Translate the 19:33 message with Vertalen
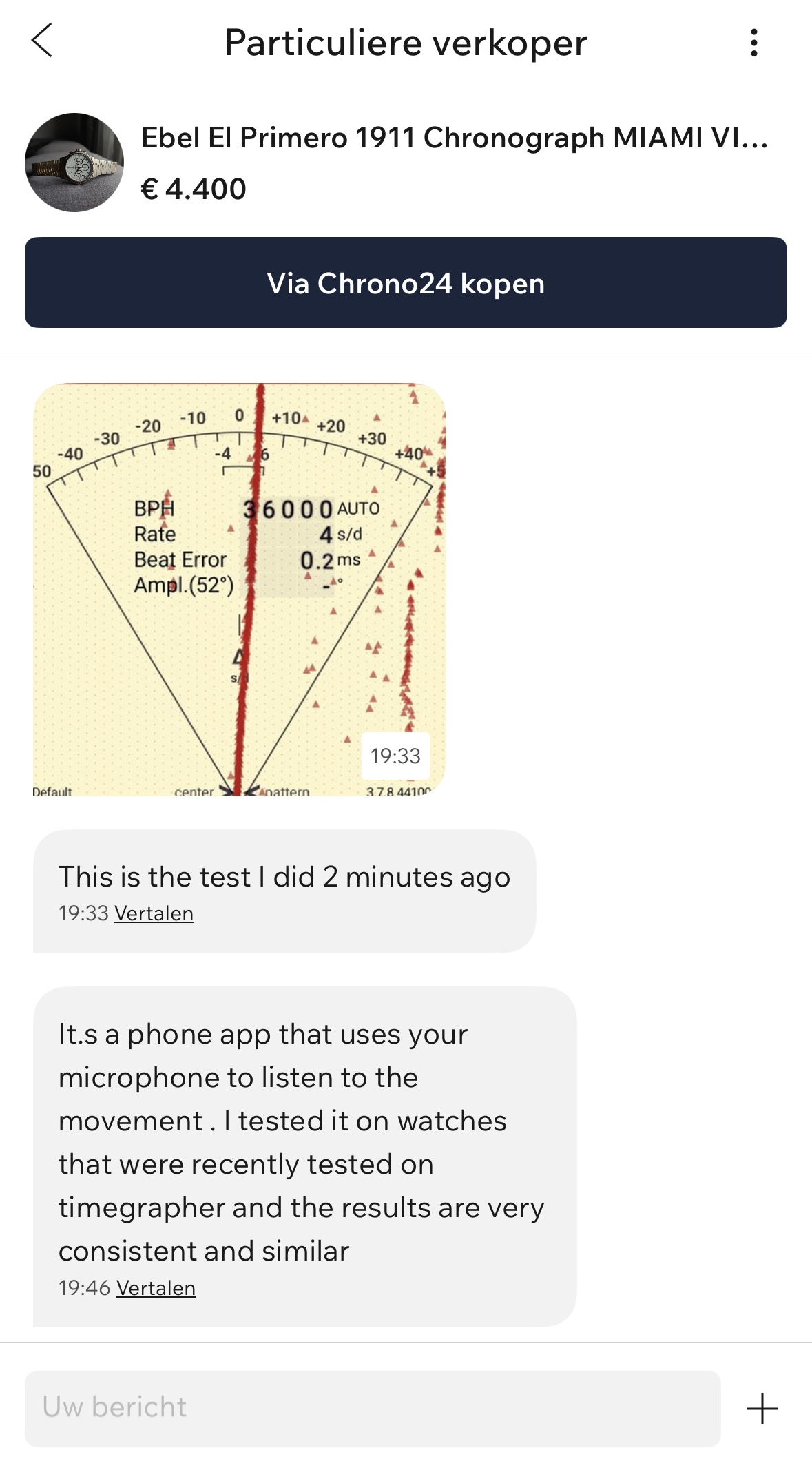Image resolution: width=812 pixels, height=1461 pixels. point(154,913)
